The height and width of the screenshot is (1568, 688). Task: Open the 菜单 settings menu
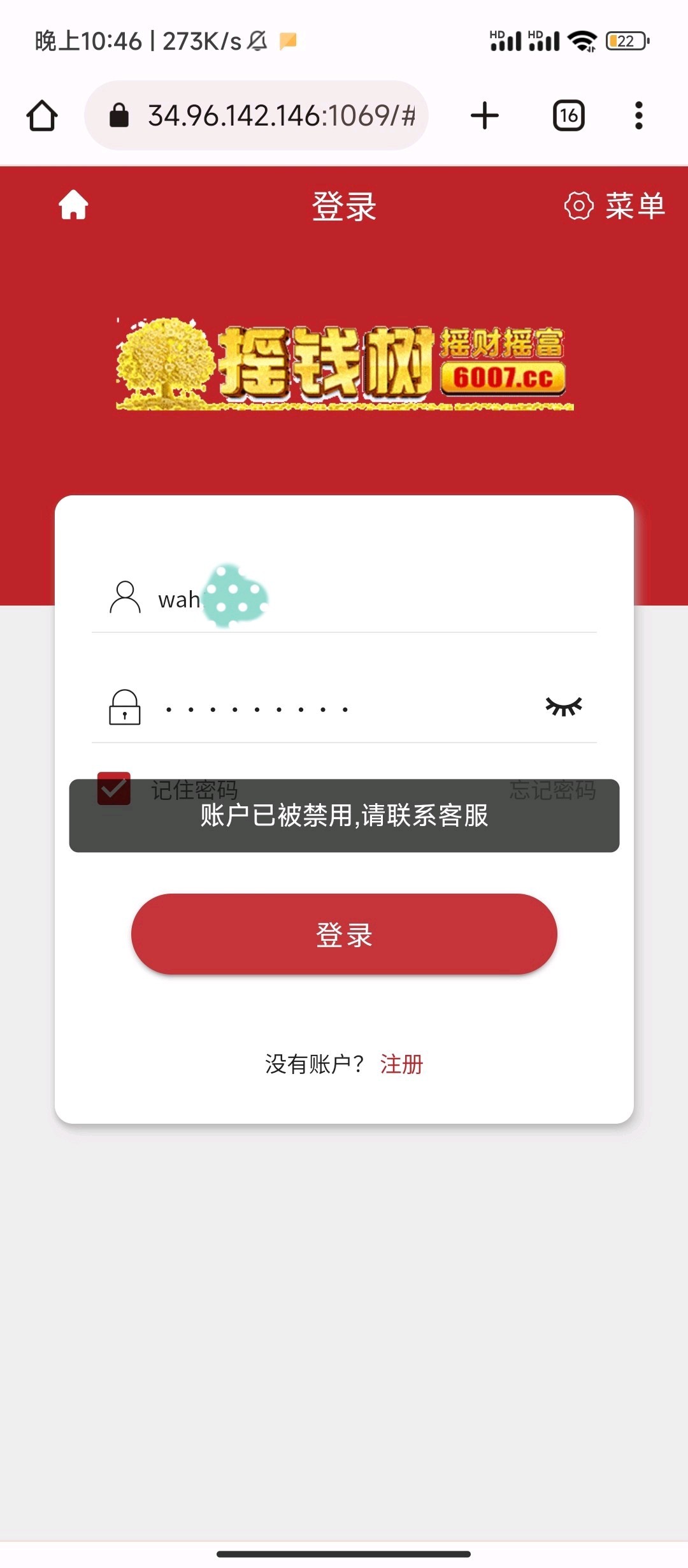click(x=614, y=206)
